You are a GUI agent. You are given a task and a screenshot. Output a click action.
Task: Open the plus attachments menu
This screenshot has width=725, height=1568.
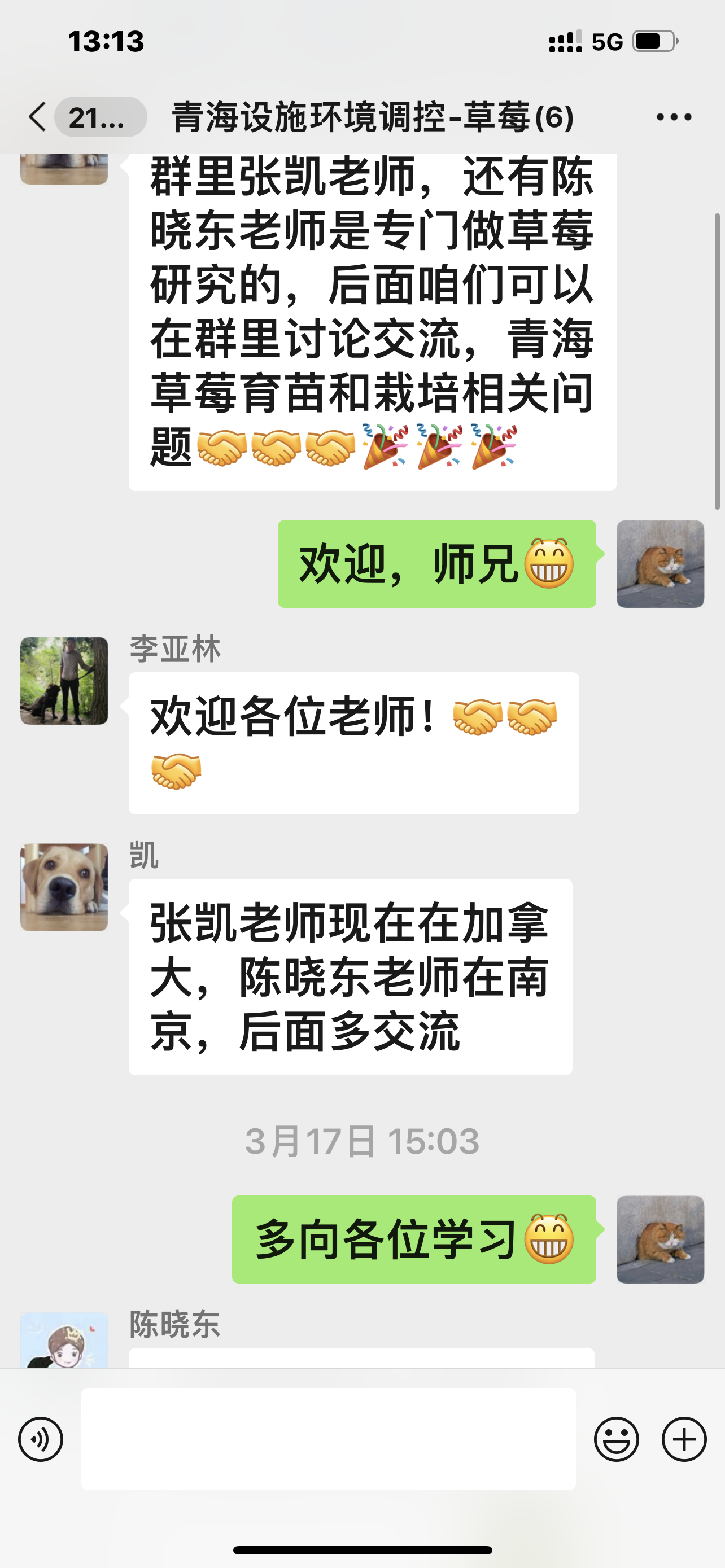[x=684, y=1439]
